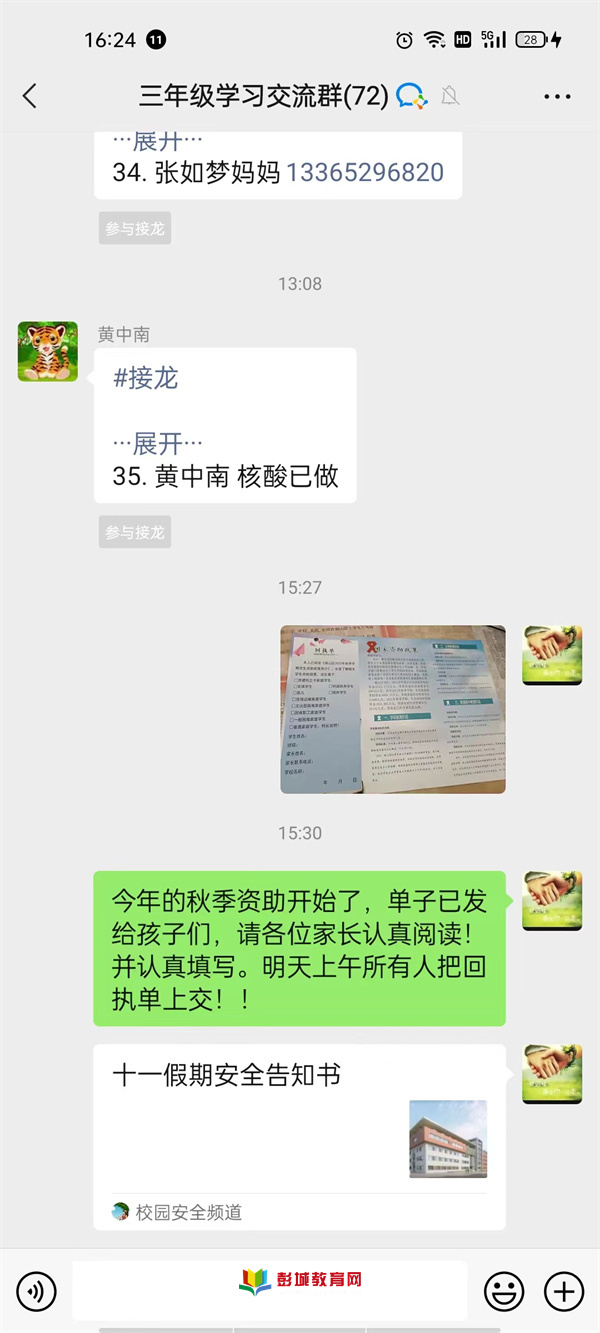Join the 接龙 under 黄中南's message
The image size is (600, 1333).
coord(135,533)
